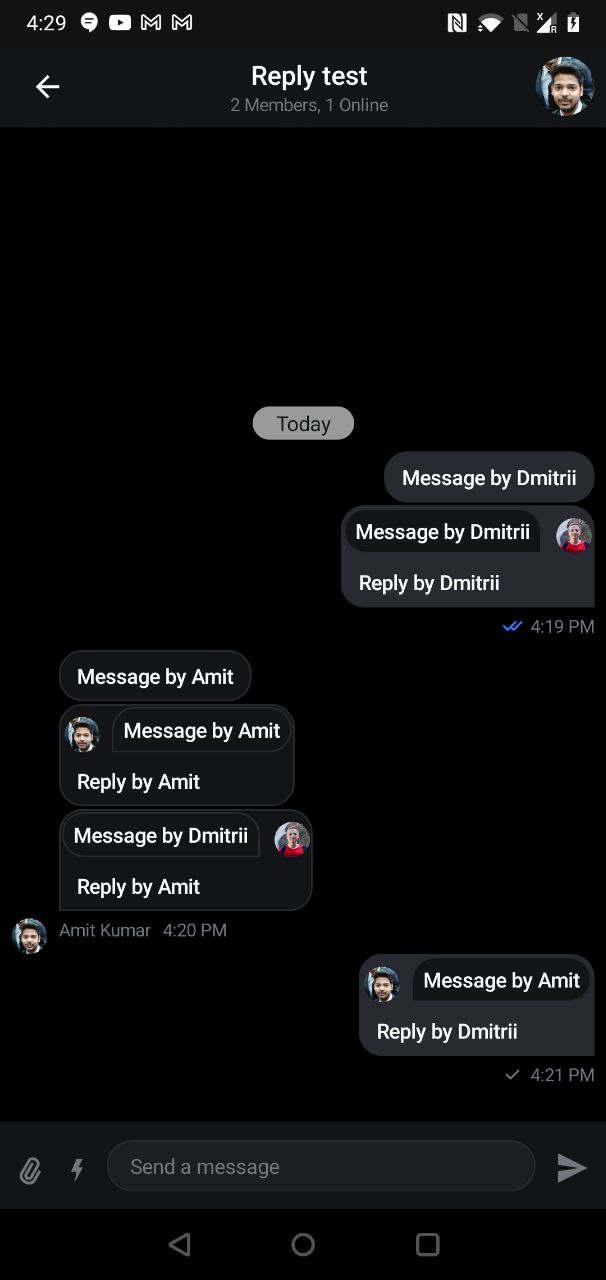Go back from Reply test chat
The width and height of the screenshot is (606, 1280).
point(47,87)
